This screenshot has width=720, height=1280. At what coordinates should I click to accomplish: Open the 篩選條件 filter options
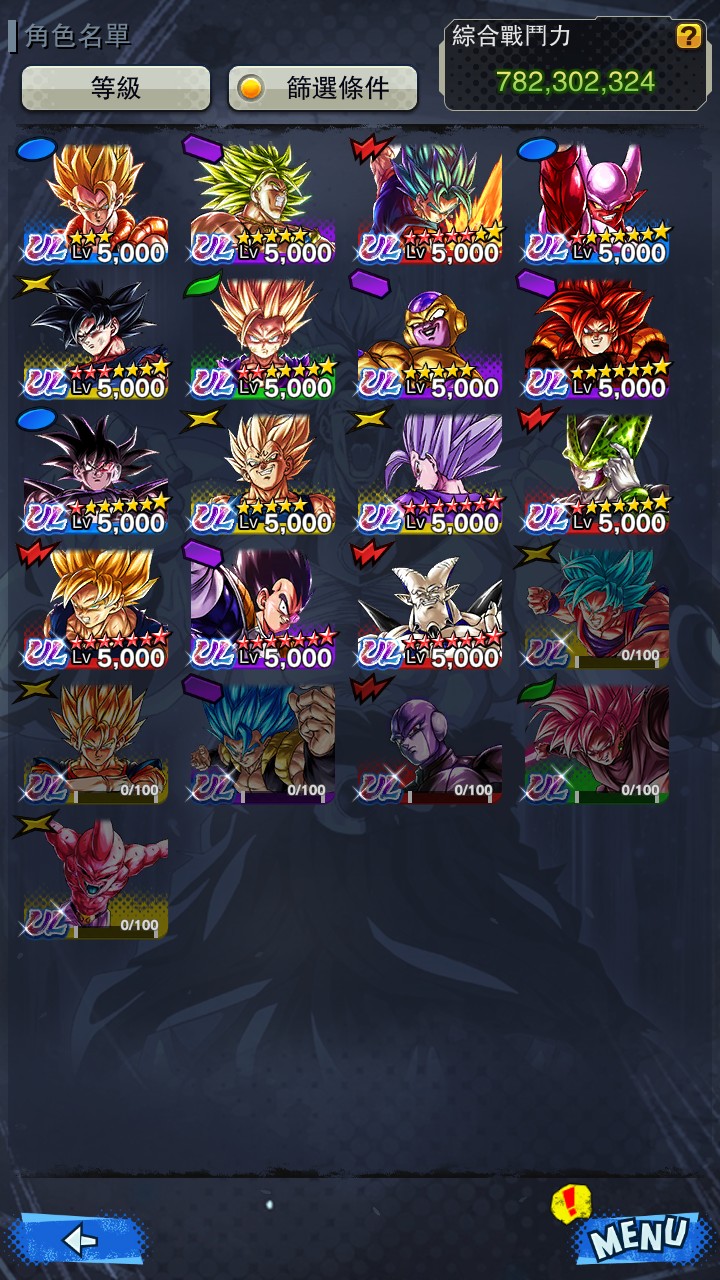coord(322,88)
